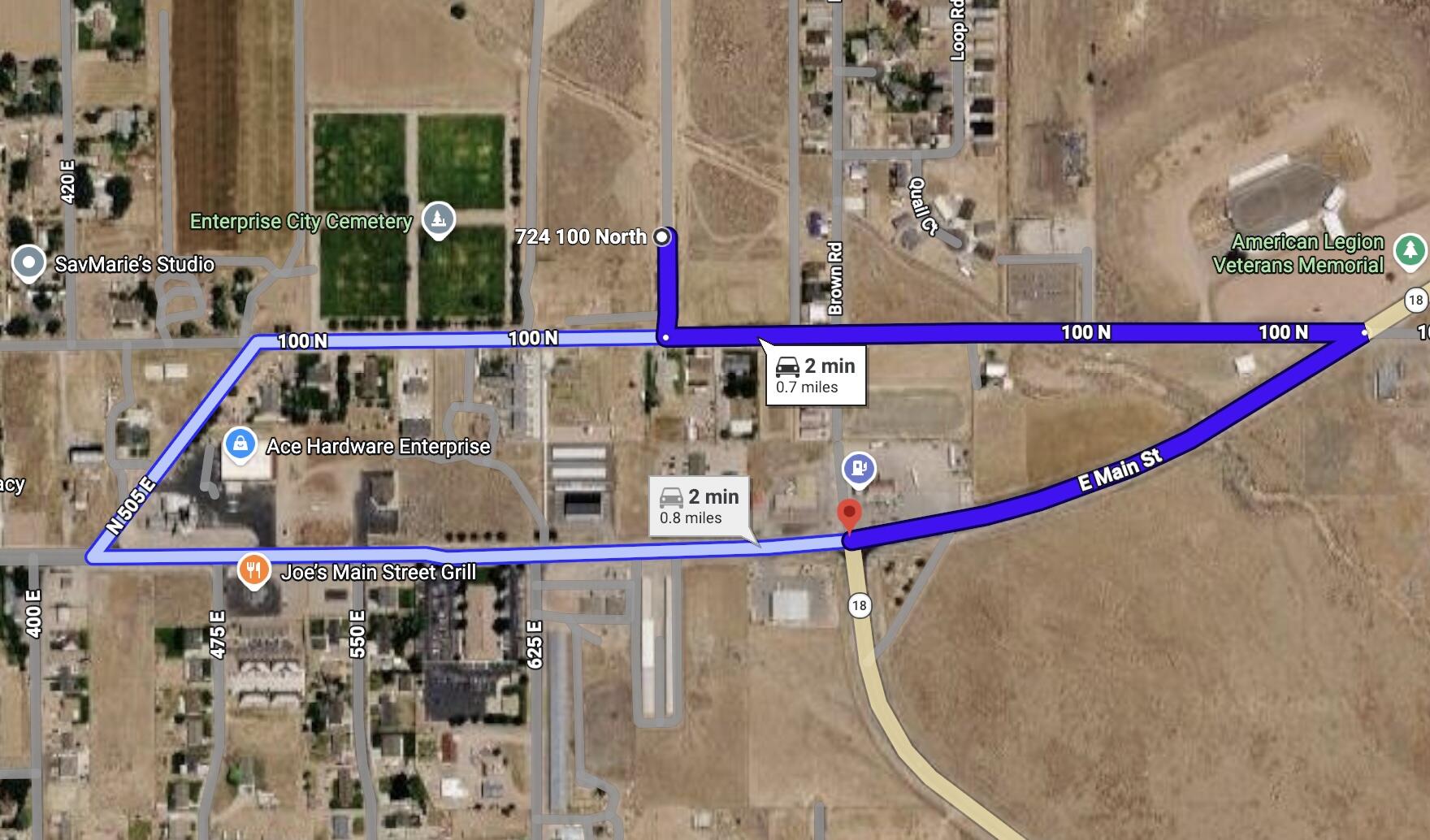This screenshot has width=1430, height=840.
Task: Open Enterprise City Cemetery marker
Action: 439,219
